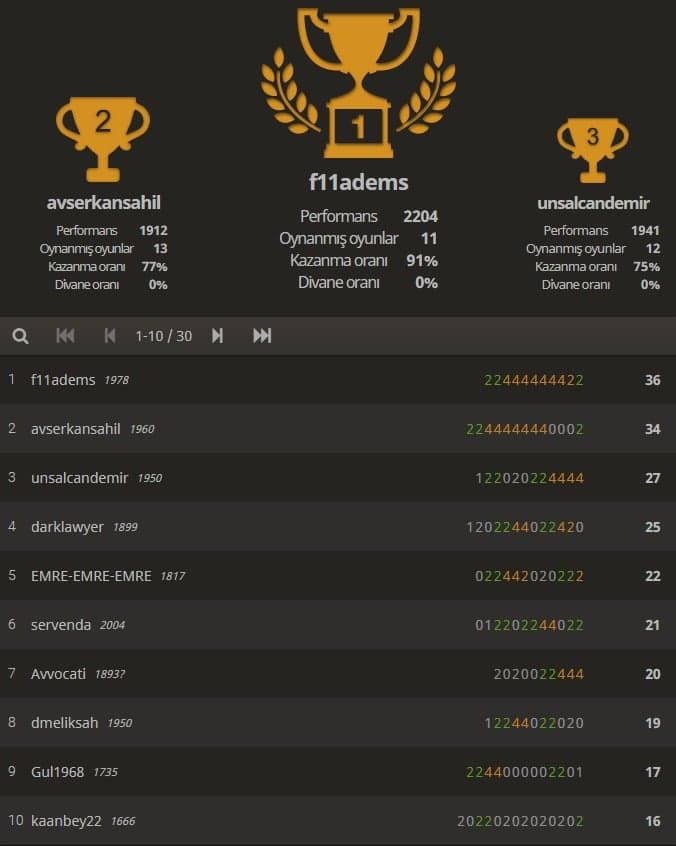This screenshot has height=846, width=676.
Task: Open unsalcandemir row in the standings
Action: [x=80, y=478]
